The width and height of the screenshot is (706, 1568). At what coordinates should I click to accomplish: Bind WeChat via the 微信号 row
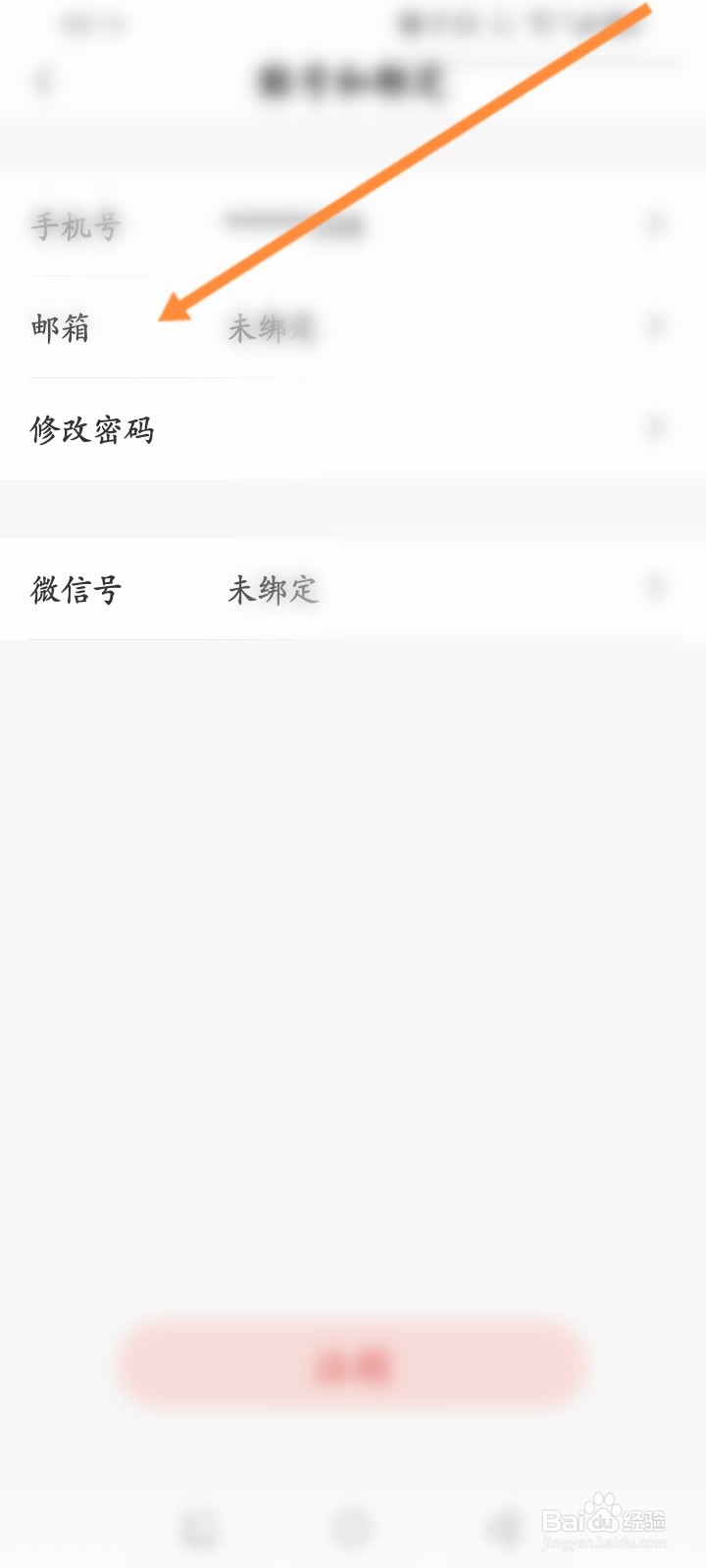click(x=353, y=589)
